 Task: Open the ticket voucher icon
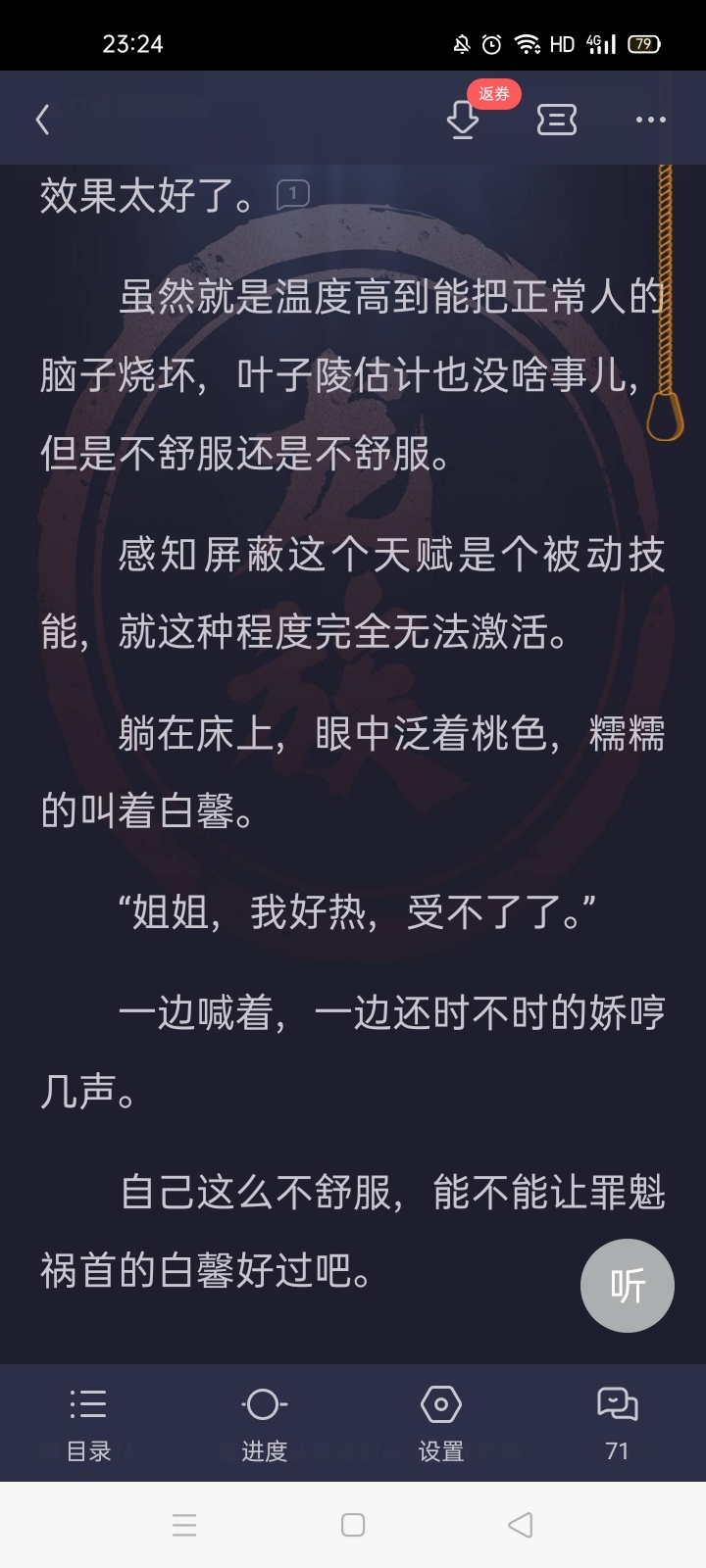pyautogui.click(x=556, y=121)
